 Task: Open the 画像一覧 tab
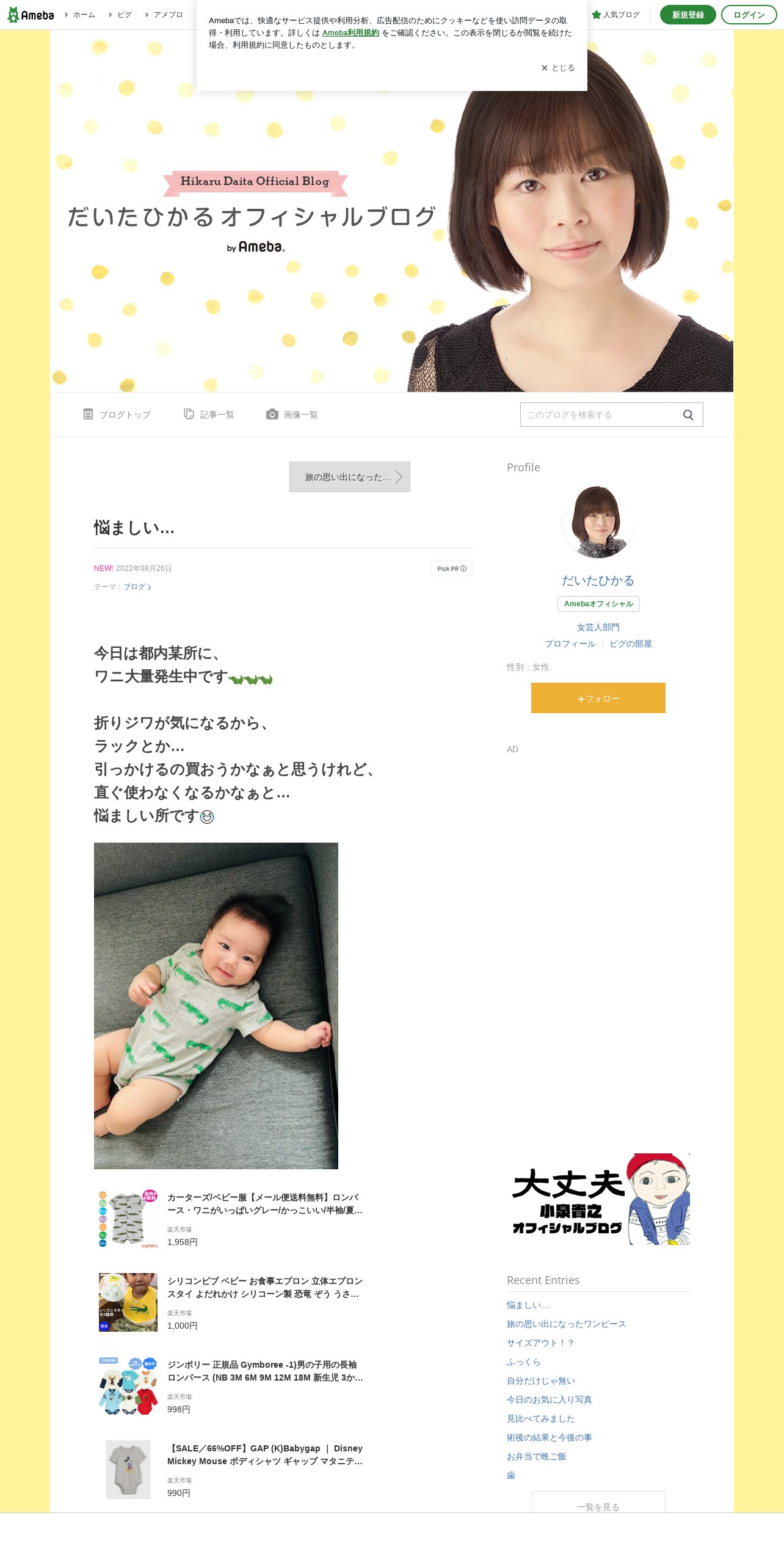292,415
